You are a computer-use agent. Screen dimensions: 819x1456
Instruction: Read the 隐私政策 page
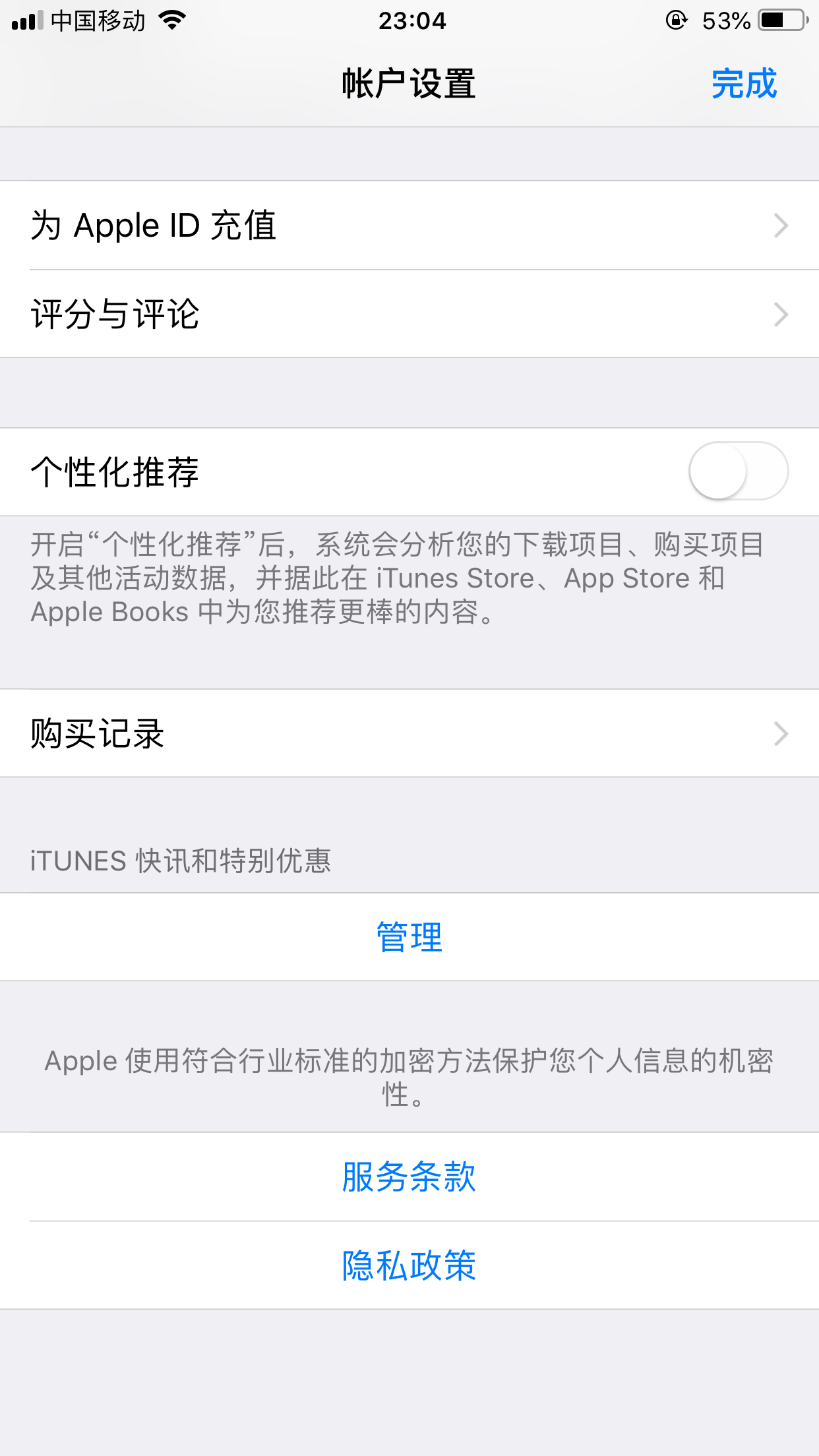409,1265
